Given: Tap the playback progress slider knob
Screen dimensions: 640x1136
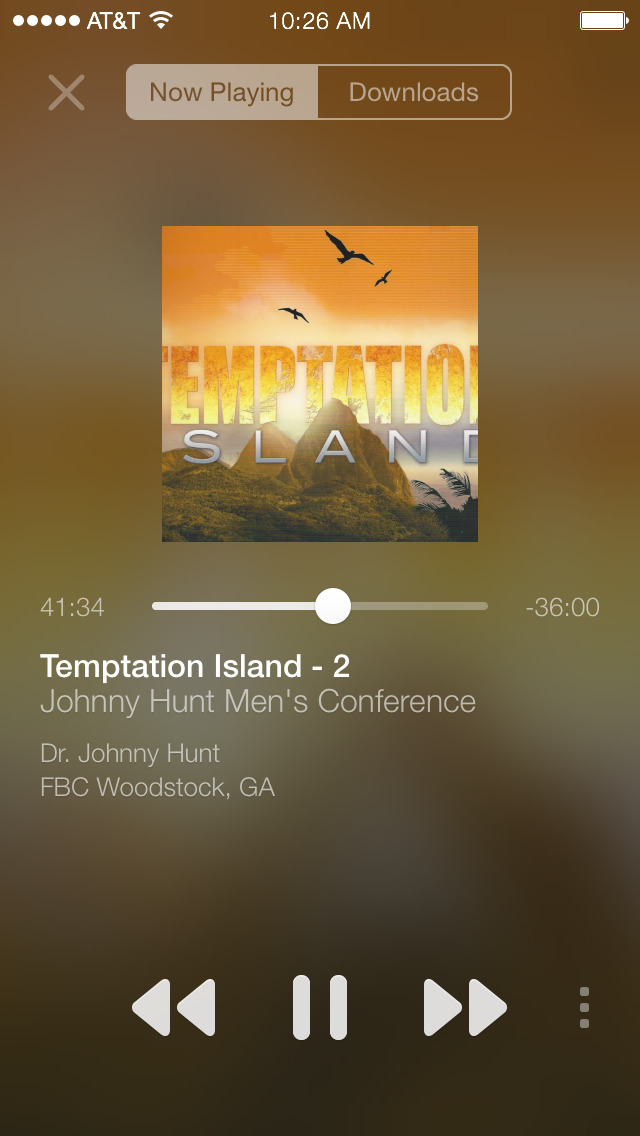Looking at the screenshot, I should 333,606.
